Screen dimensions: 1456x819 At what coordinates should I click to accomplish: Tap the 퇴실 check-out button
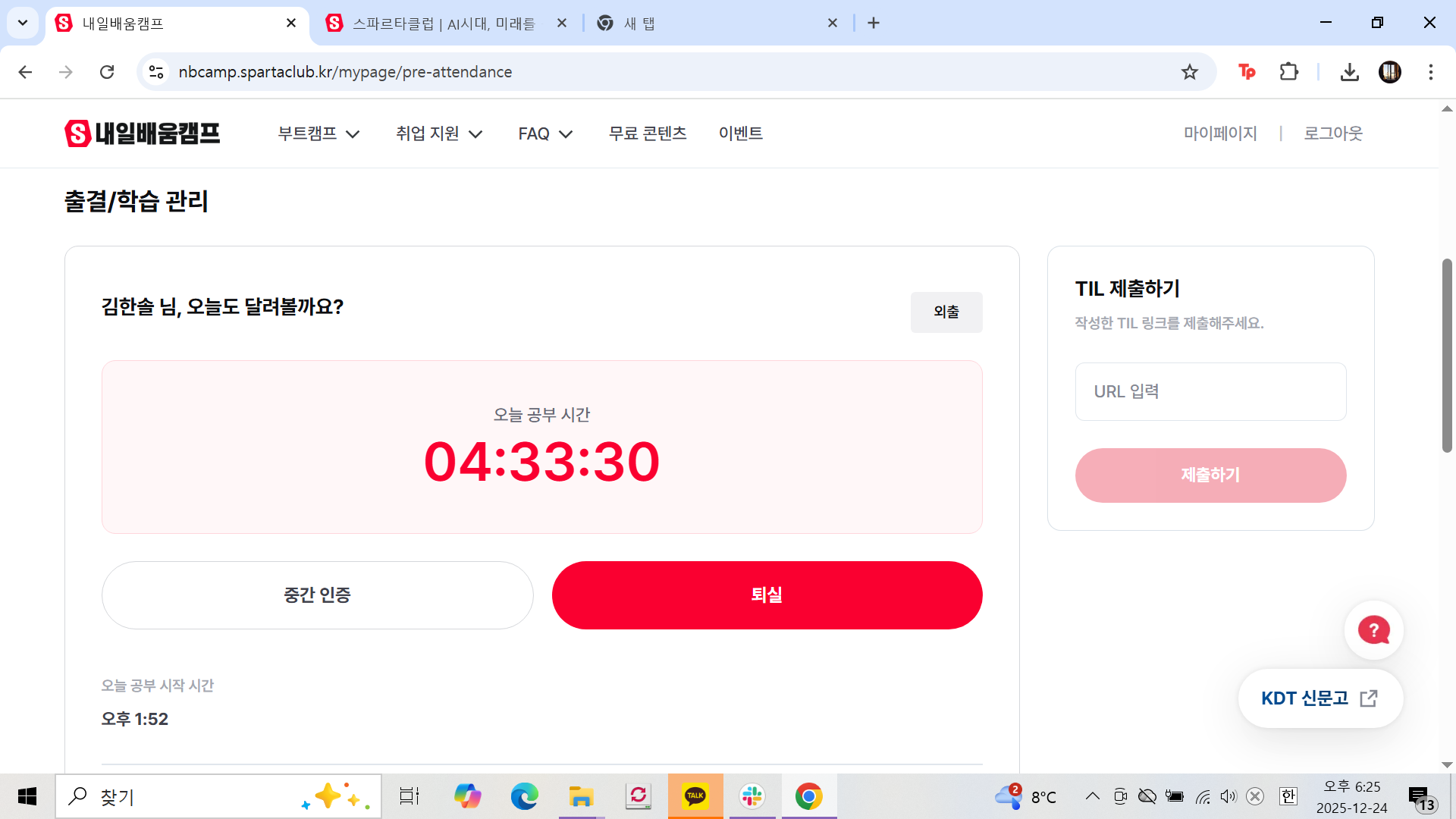click(x=767, y=595)
